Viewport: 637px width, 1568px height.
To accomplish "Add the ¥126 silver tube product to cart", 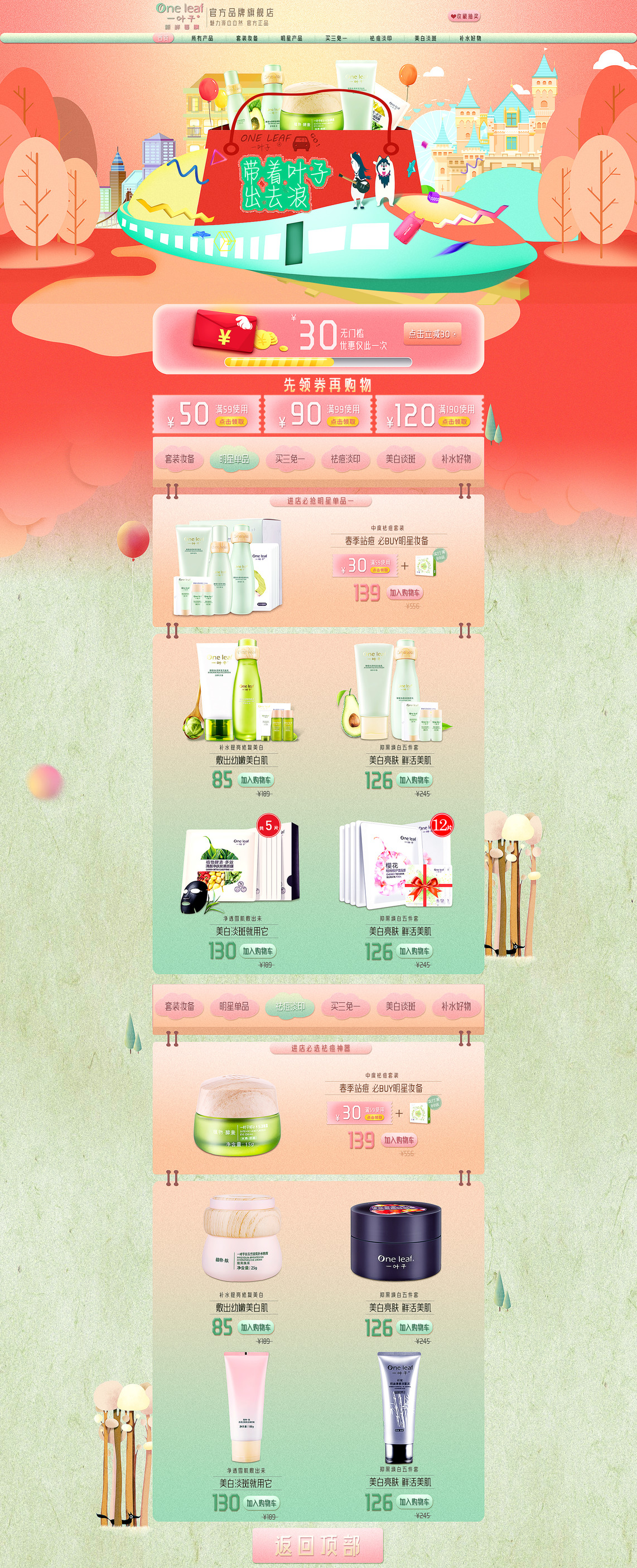I will 414,1502.
